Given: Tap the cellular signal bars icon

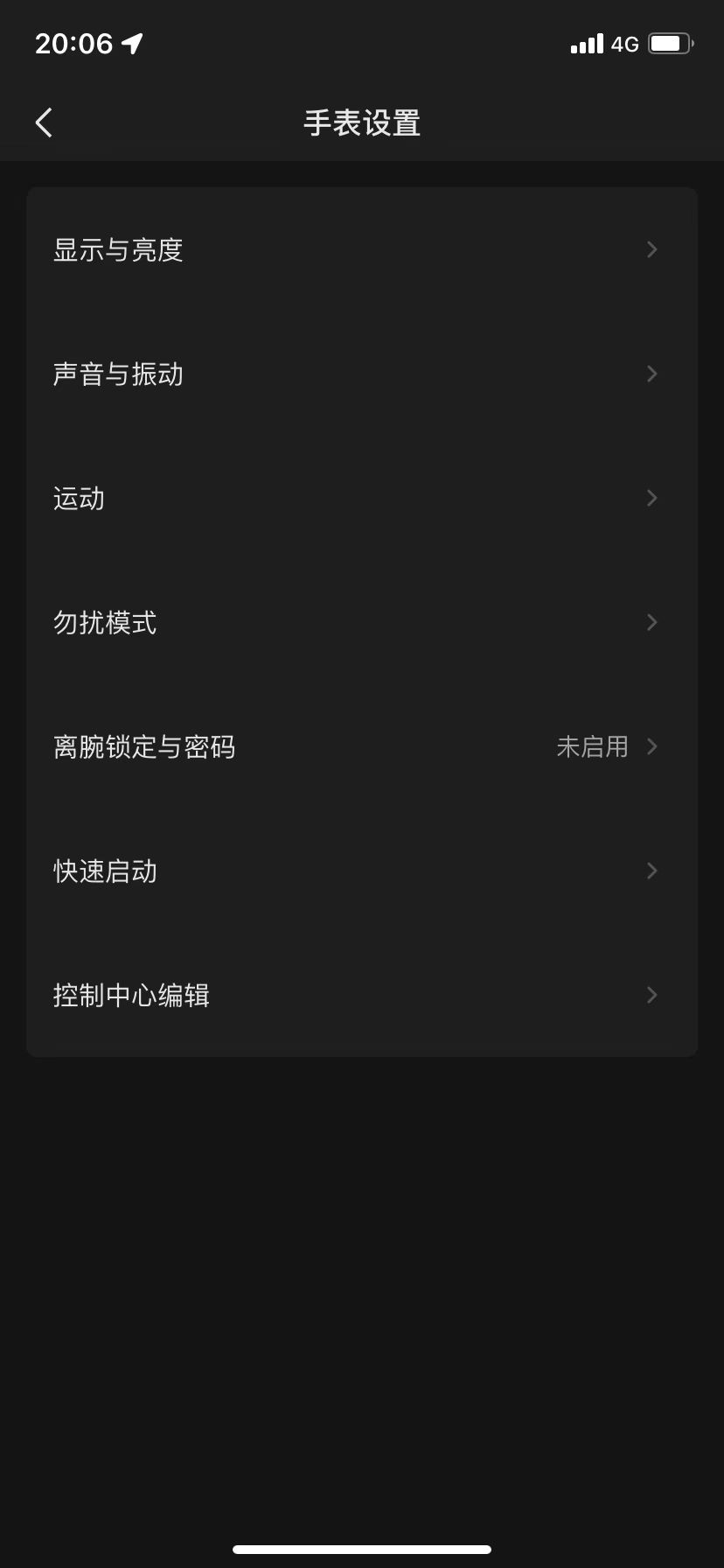Looking at the screenshot, I should tap(587, 43).
